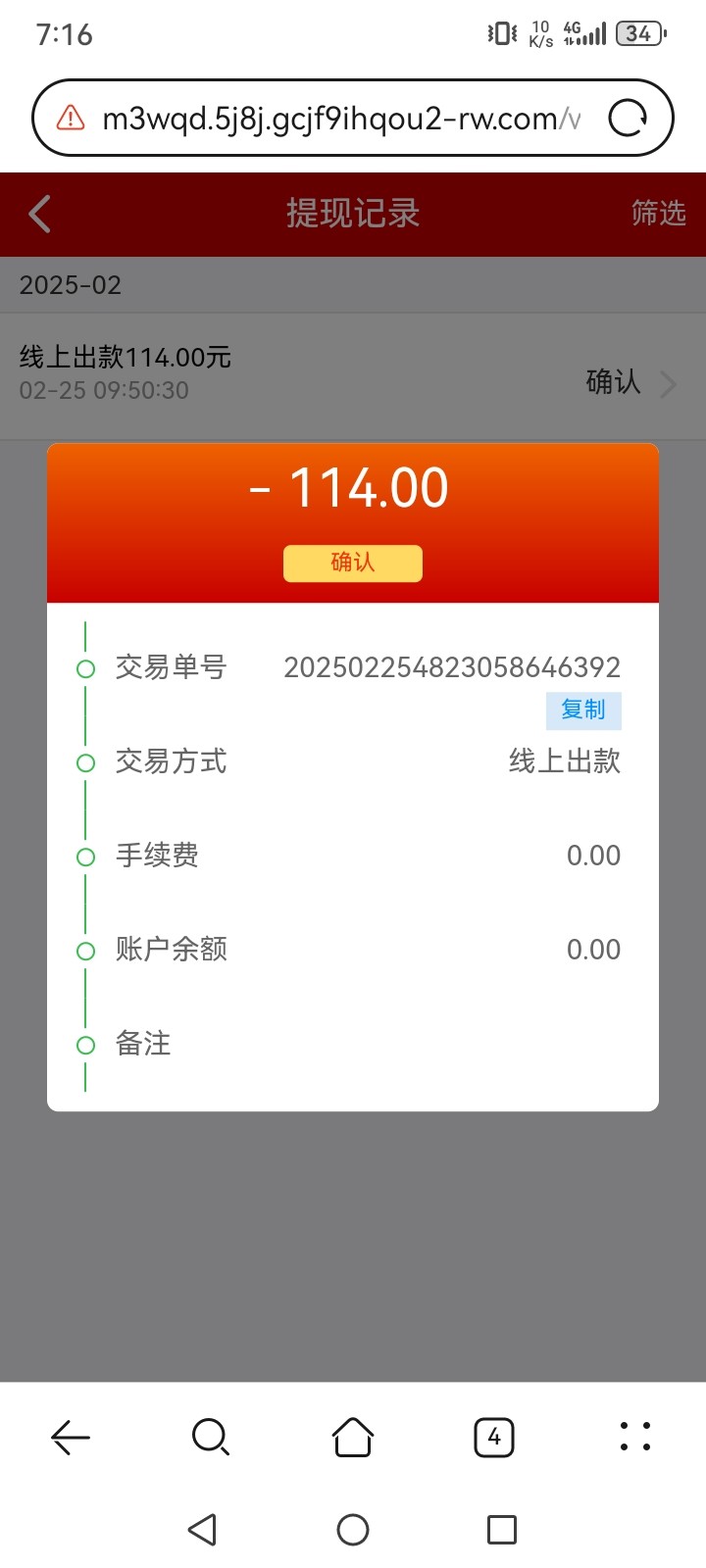Open browser search with the magnifier icon

click(211, 1437)
